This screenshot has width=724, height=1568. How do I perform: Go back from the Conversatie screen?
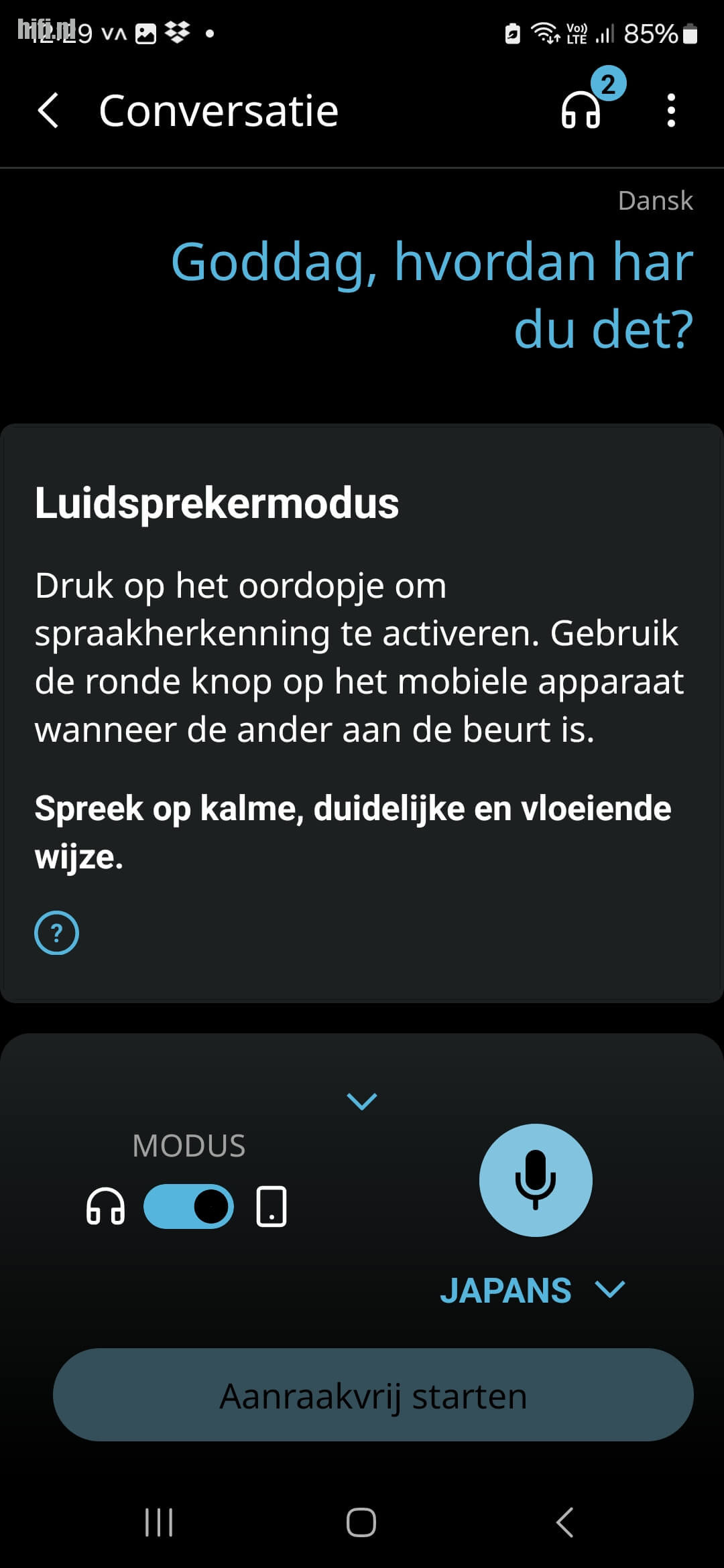[x=48, y=111]
